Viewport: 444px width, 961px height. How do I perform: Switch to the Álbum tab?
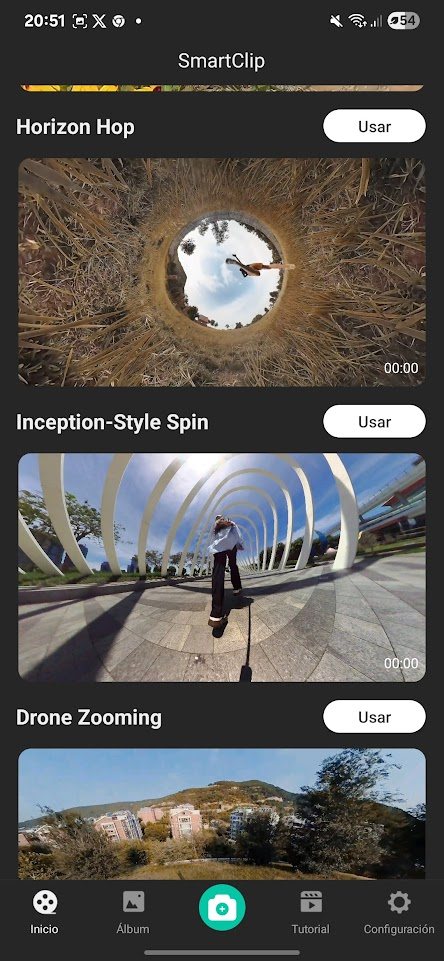(133, 913)
